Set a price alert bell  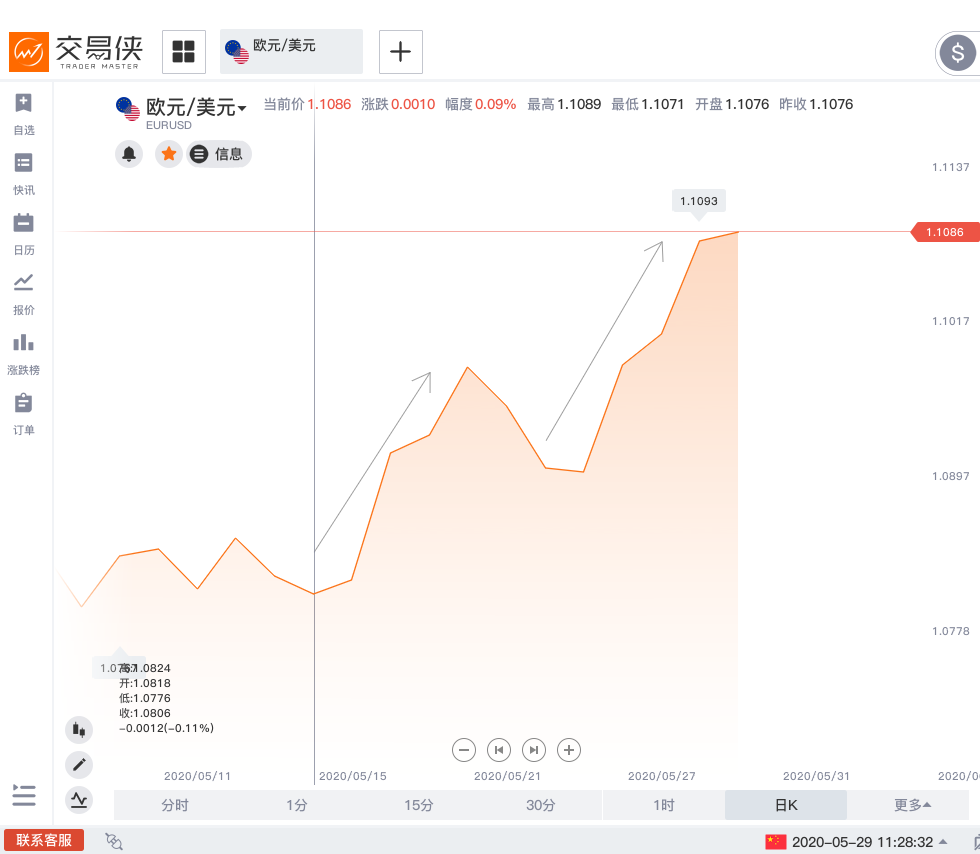129,154
